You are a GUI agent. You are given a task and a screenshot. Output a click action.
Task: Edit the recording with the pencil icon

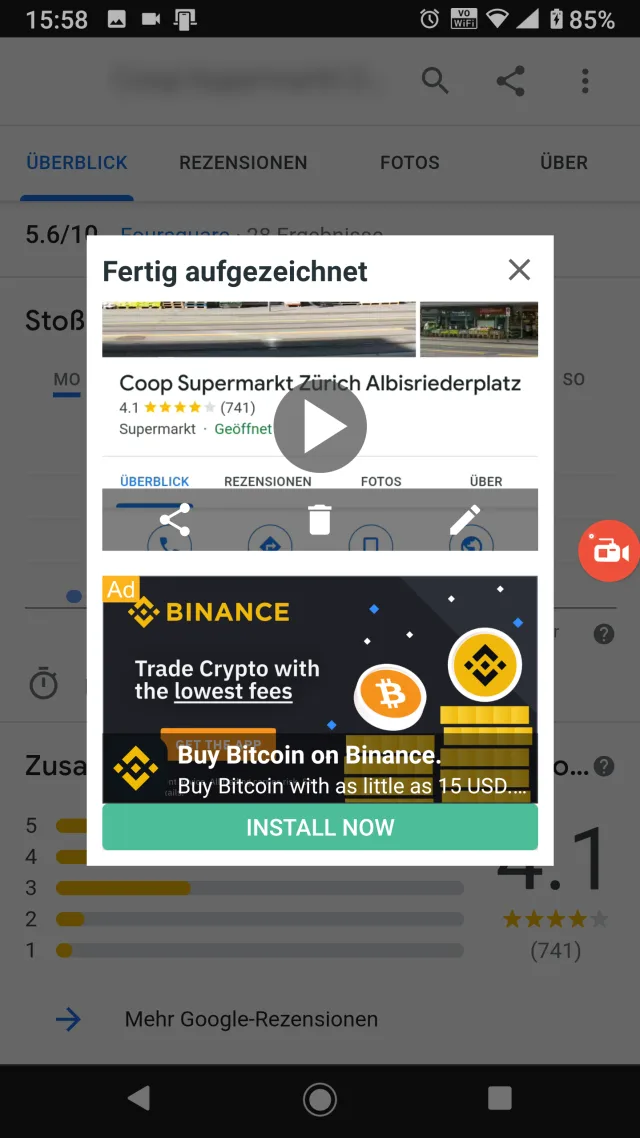tap(465, 520)
